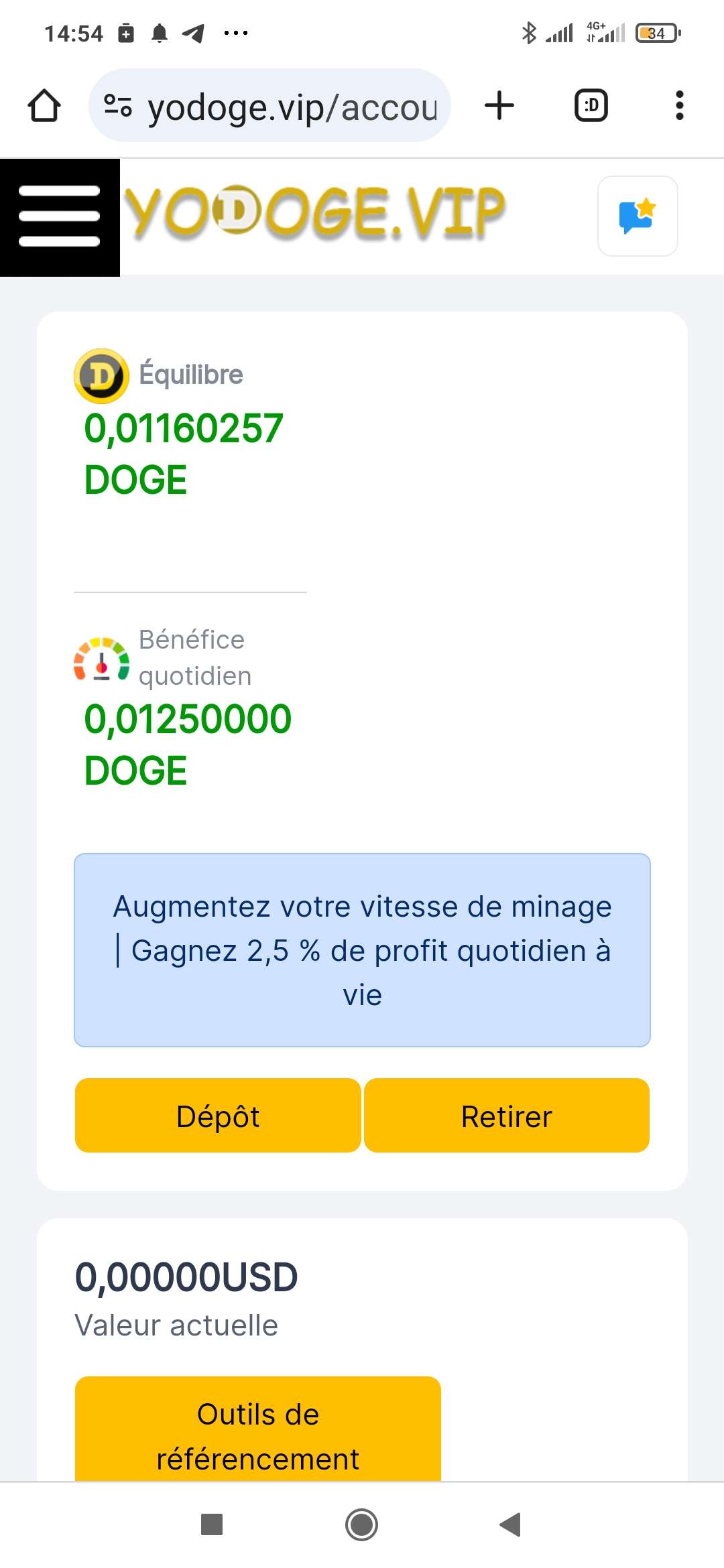Open a new browser tab
The image size is (724, 1568).
coord(499,106)
